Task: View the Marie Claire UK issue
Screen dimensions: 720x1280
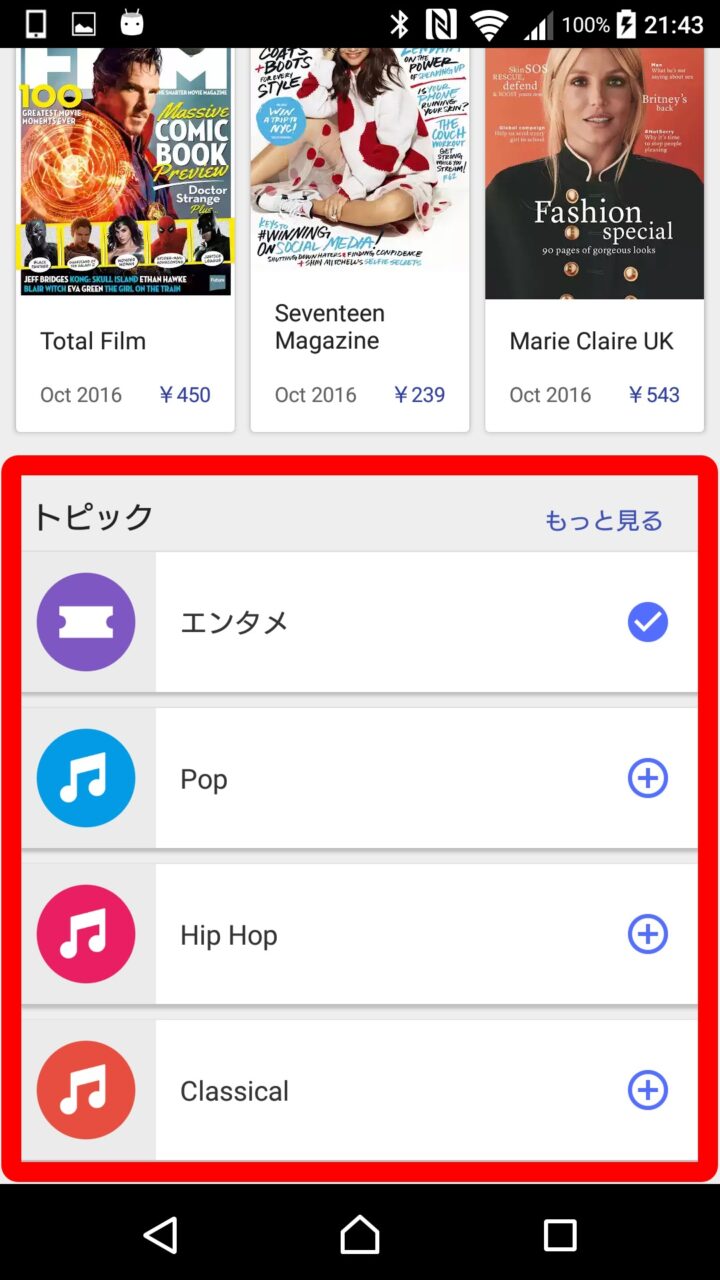Action: pyautogui.click(x=594, y=240)
